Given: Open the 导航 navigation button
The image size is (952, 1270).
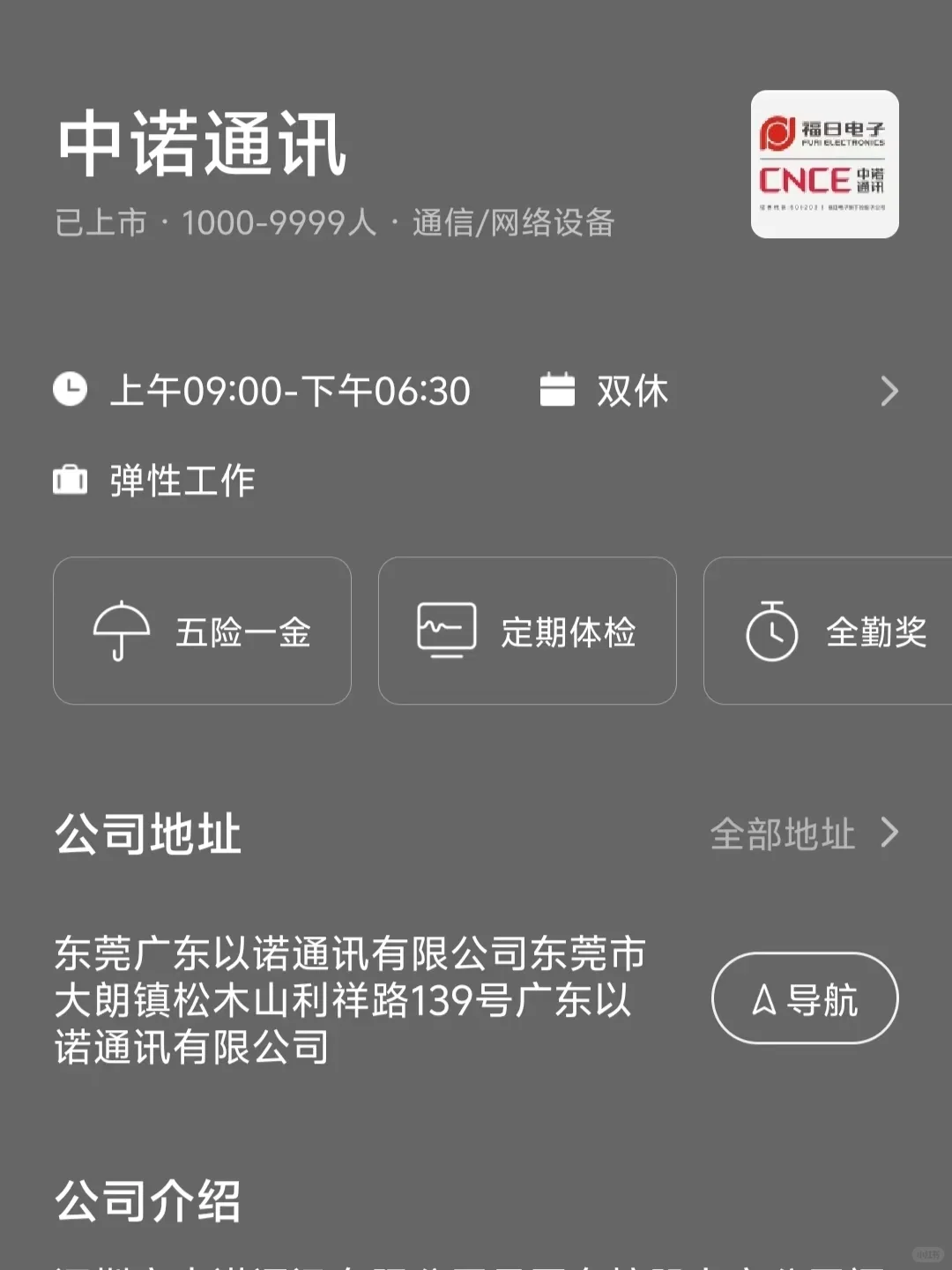Looking at the screenshot, I should [x=805, y=998].
